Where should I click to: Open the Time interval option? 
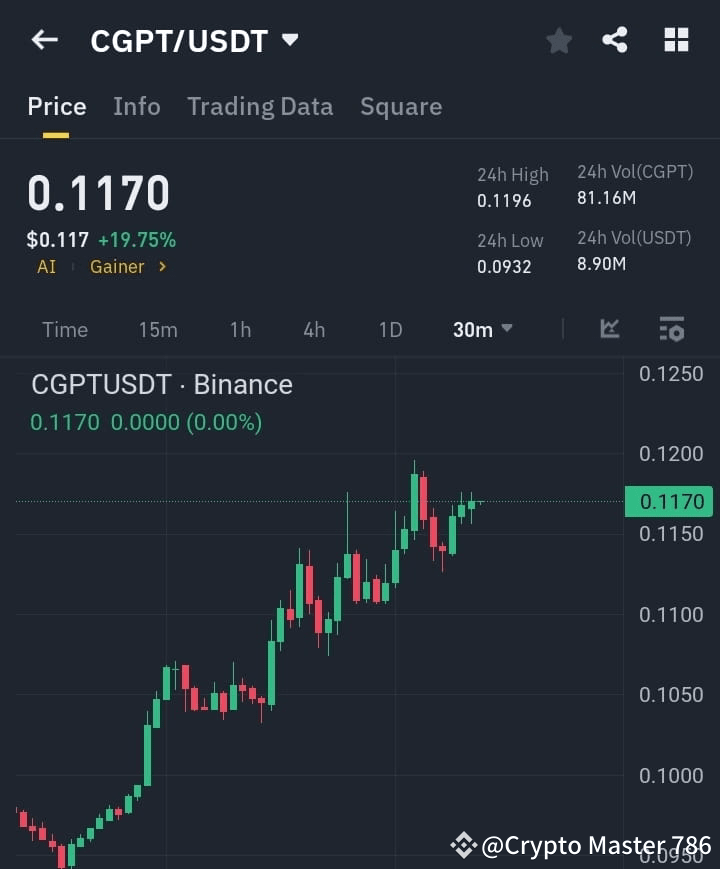point(64,329)
